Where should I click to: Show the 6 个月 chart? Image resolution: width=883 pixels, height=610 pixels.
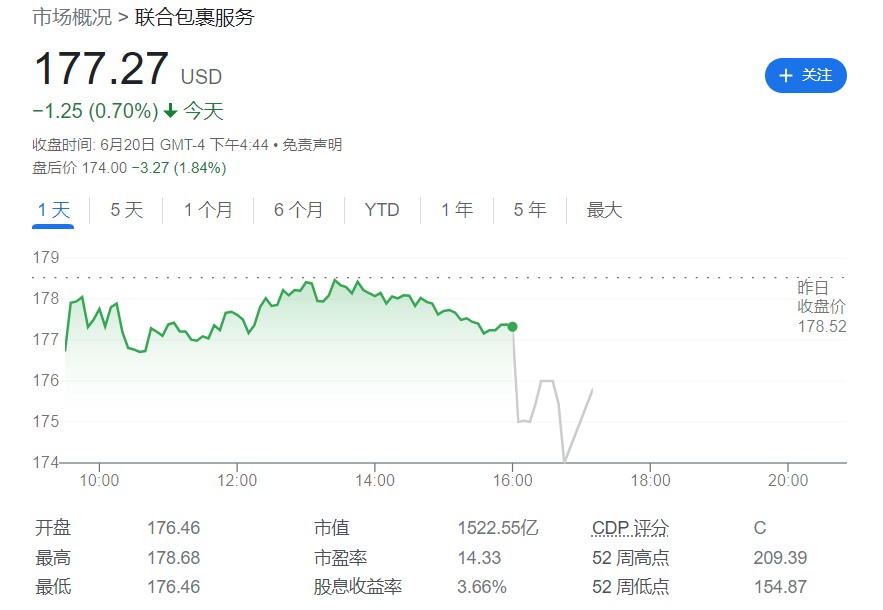tap(299, 210)
